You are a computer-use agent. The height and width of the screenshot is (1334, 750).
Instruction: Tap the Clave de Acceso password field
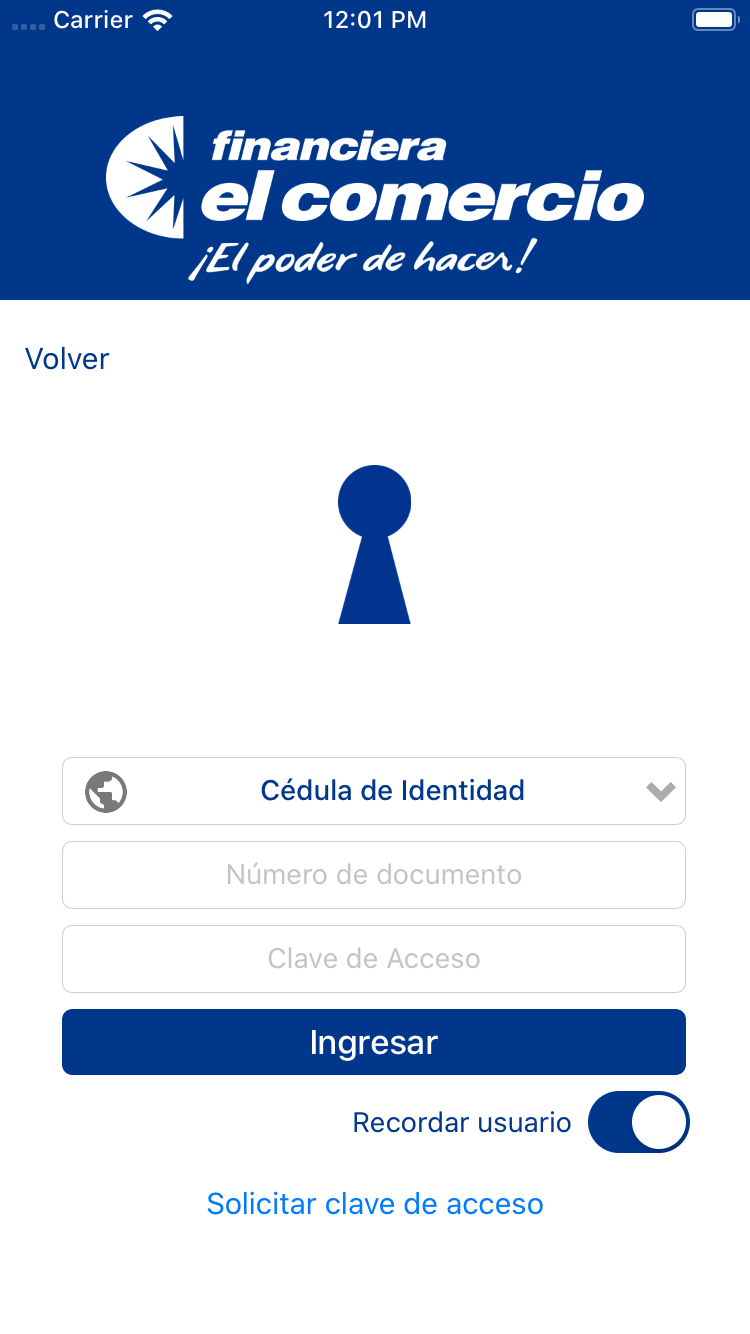point(375,958)
